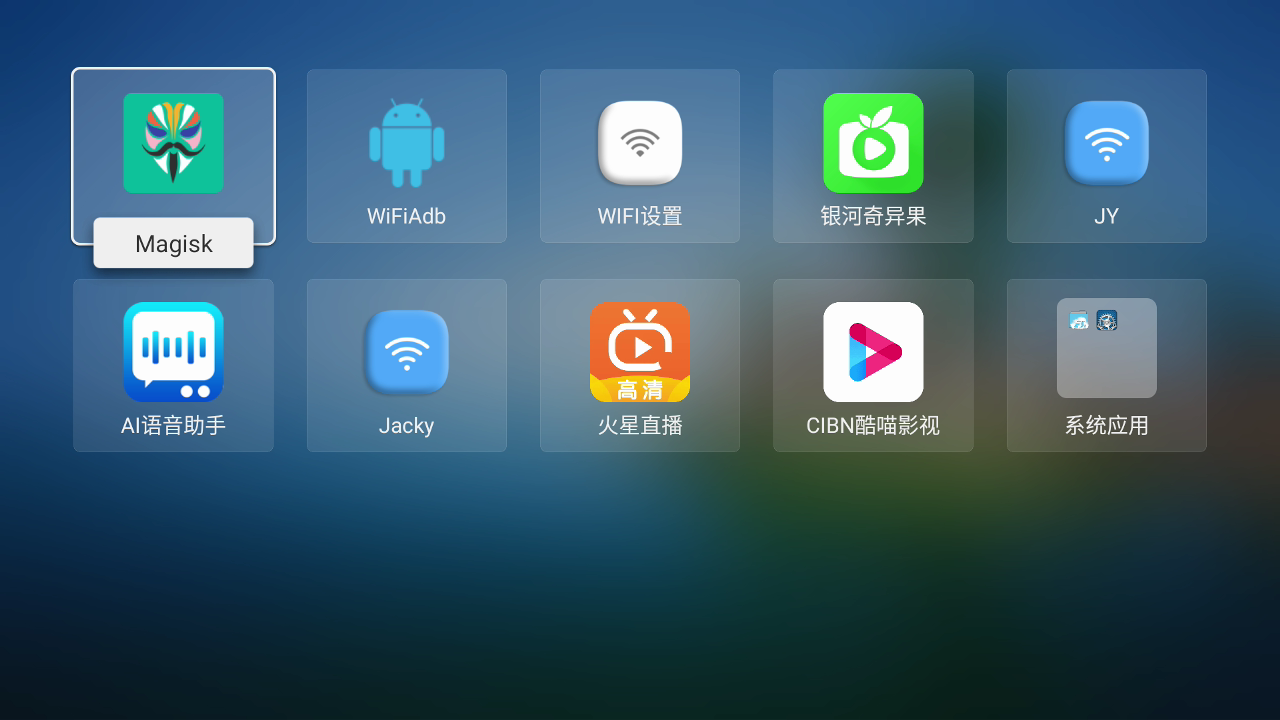Open the 系统应用 folder
Image resolution: width=1280 pixels, height=720 pixels.
tap(1106, 365)
